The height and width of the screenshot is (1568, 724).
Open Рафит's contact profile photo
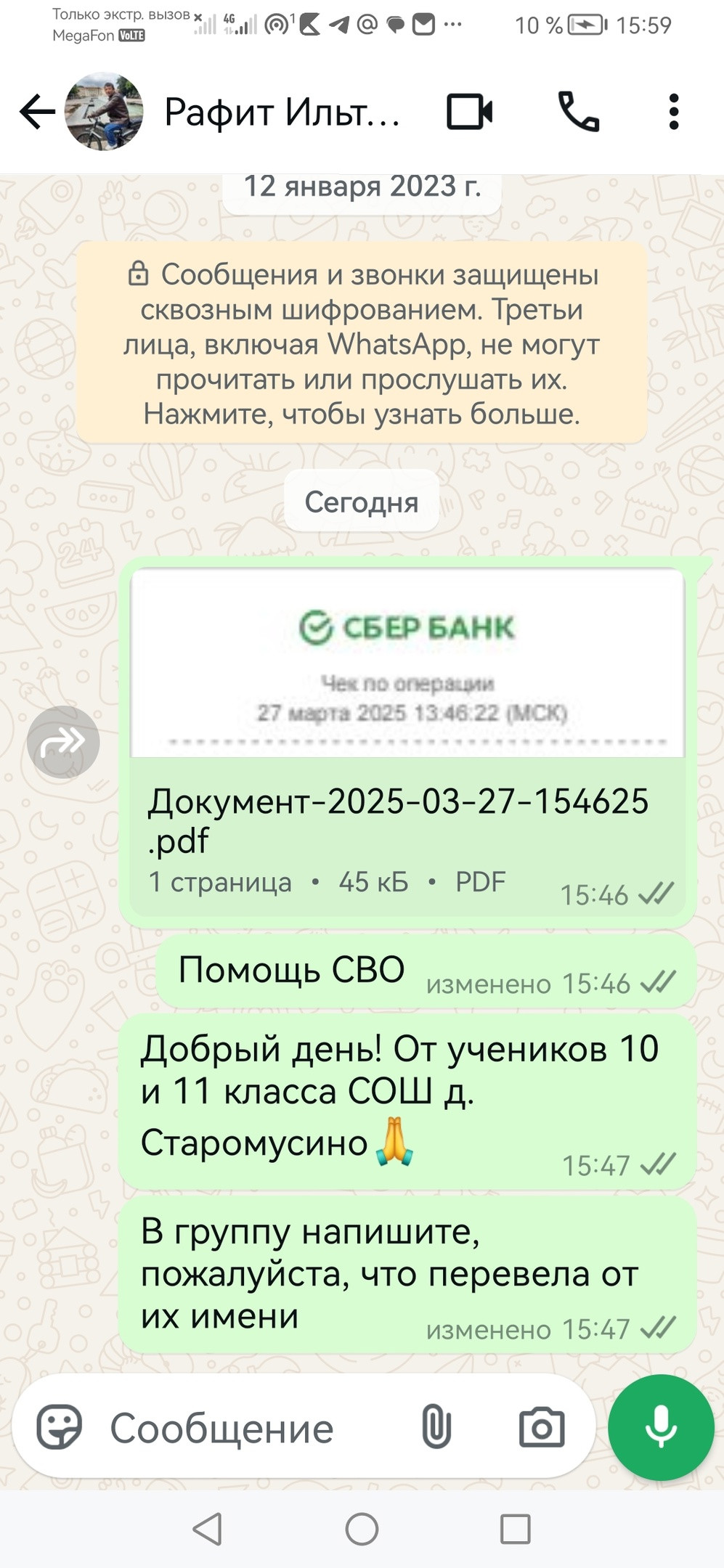(x=104, y=112)
